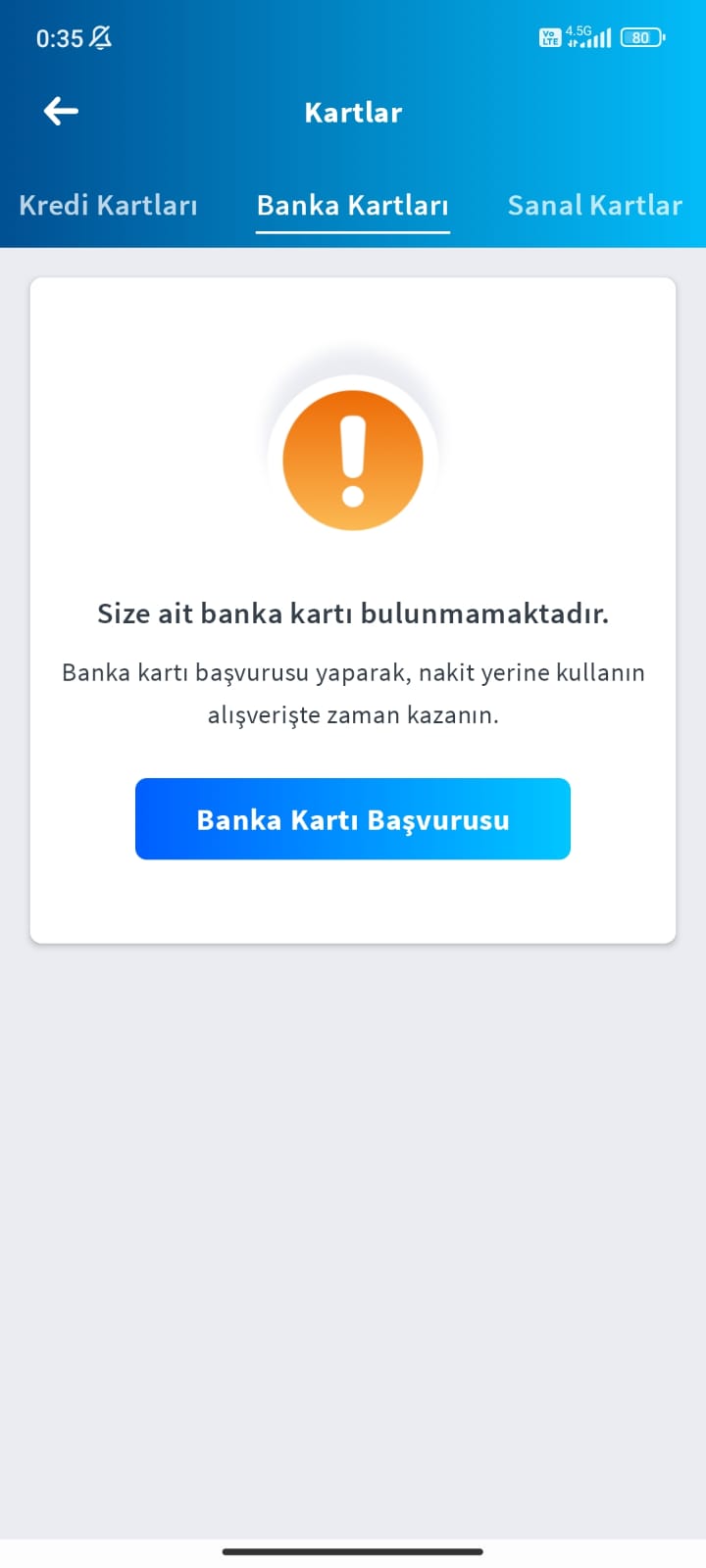This screenshot has height=1568, width=706.
Task: Tap the Banka Kartı Başvurusu button
Action: [353, 819]
